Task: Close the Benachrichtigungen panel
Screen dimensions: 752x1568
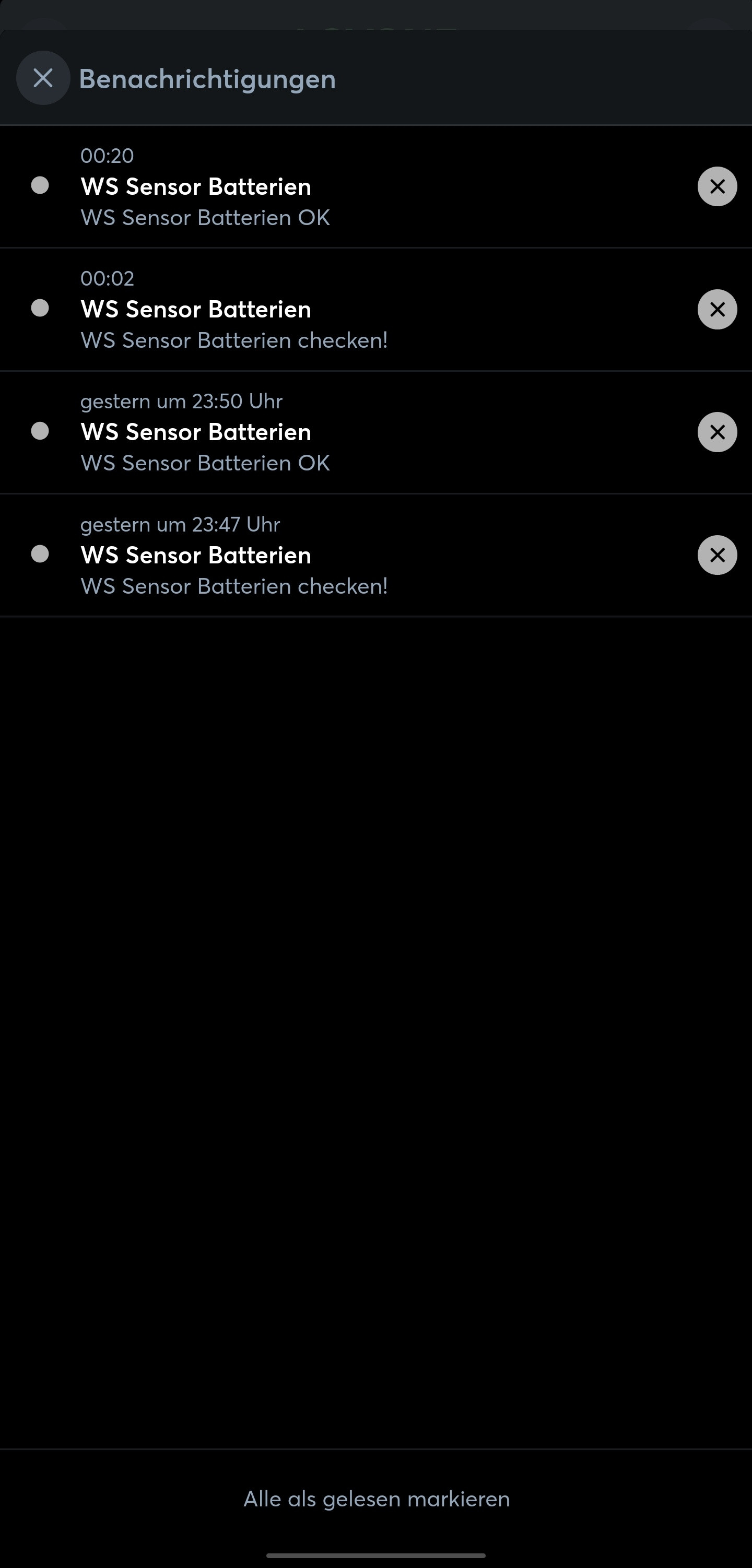Action: (x=43, y=78)
